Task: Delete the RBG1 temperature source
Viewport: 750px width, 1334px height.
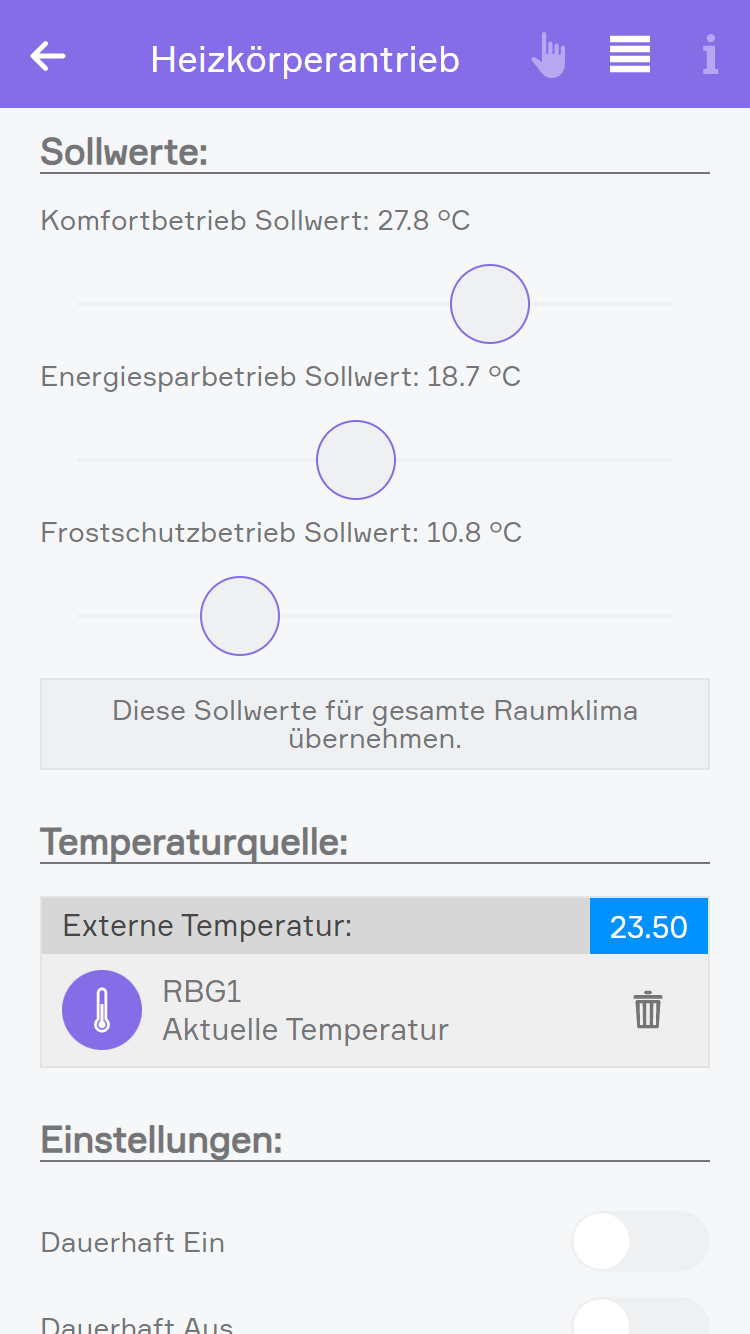Action: tap(648, 1010)
